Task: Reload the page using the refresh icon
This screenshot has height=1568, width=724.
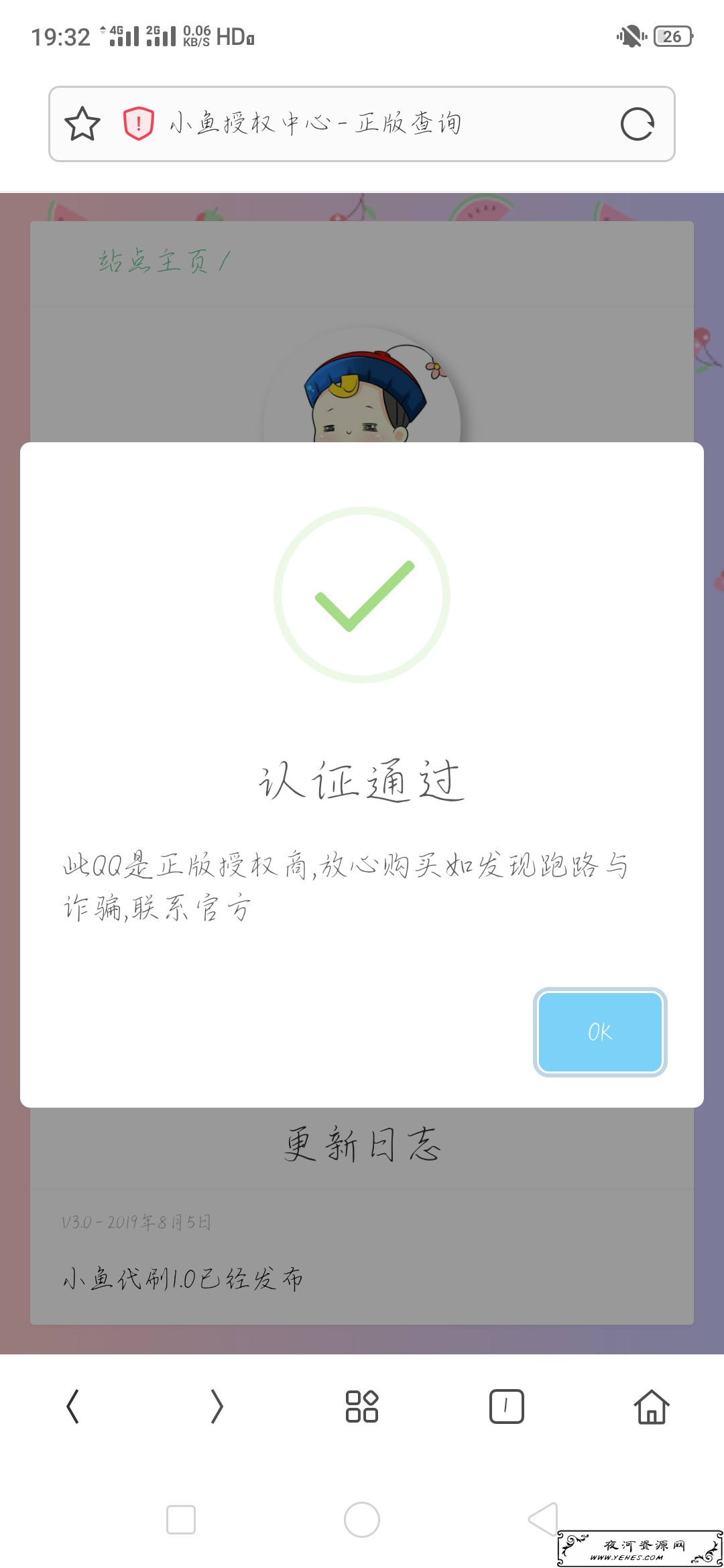Action: coord(637,124)
